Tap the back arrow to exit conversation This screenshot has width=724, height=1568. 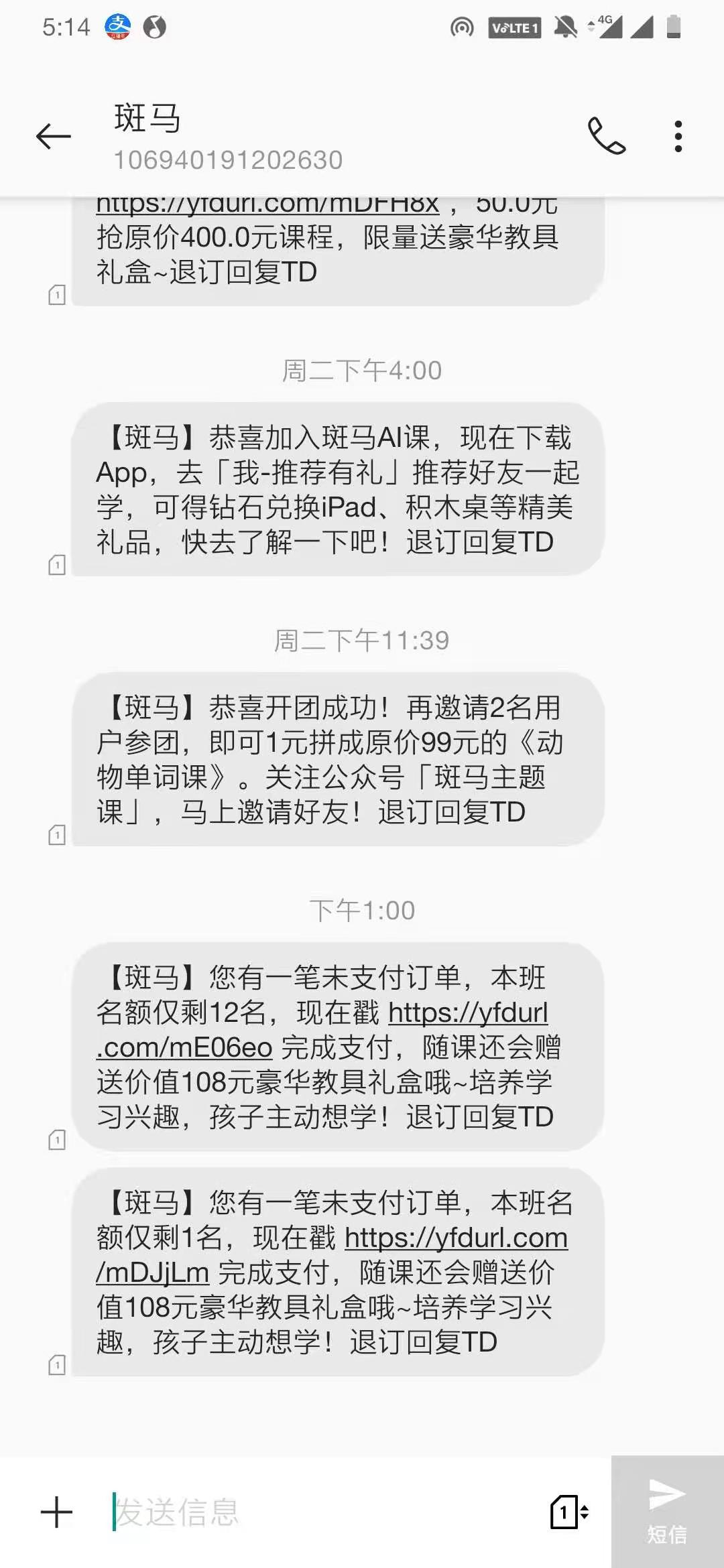tap(54, 136)
